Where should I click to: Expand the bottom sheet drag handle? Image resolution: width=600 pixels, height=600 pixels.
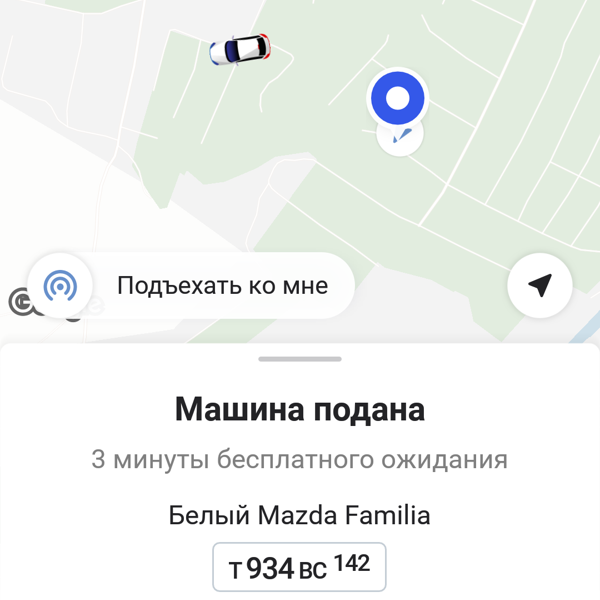pyautogui.click(x=300, y=359)
